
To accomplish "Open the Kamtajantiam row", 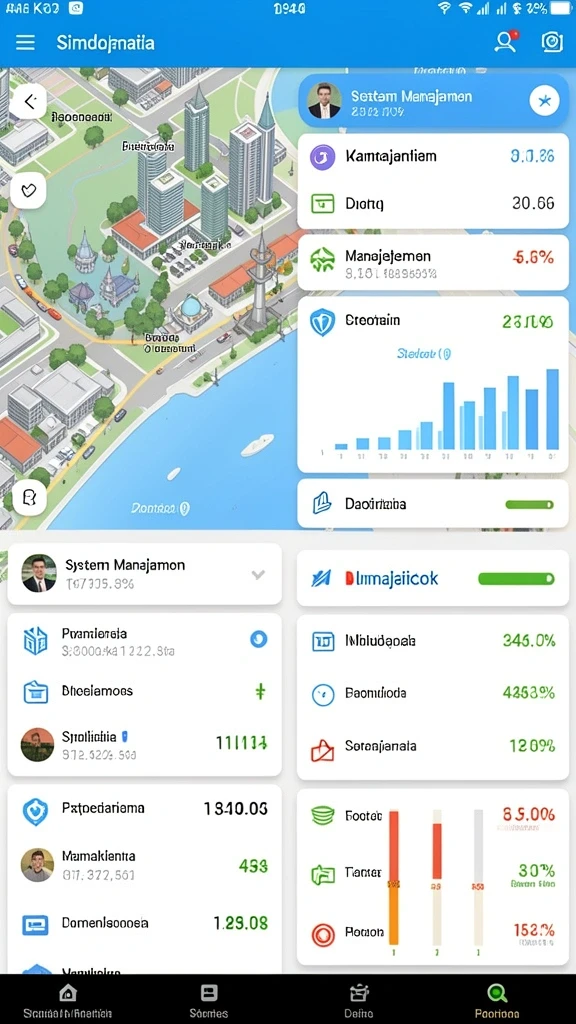I will coord(433,156).
